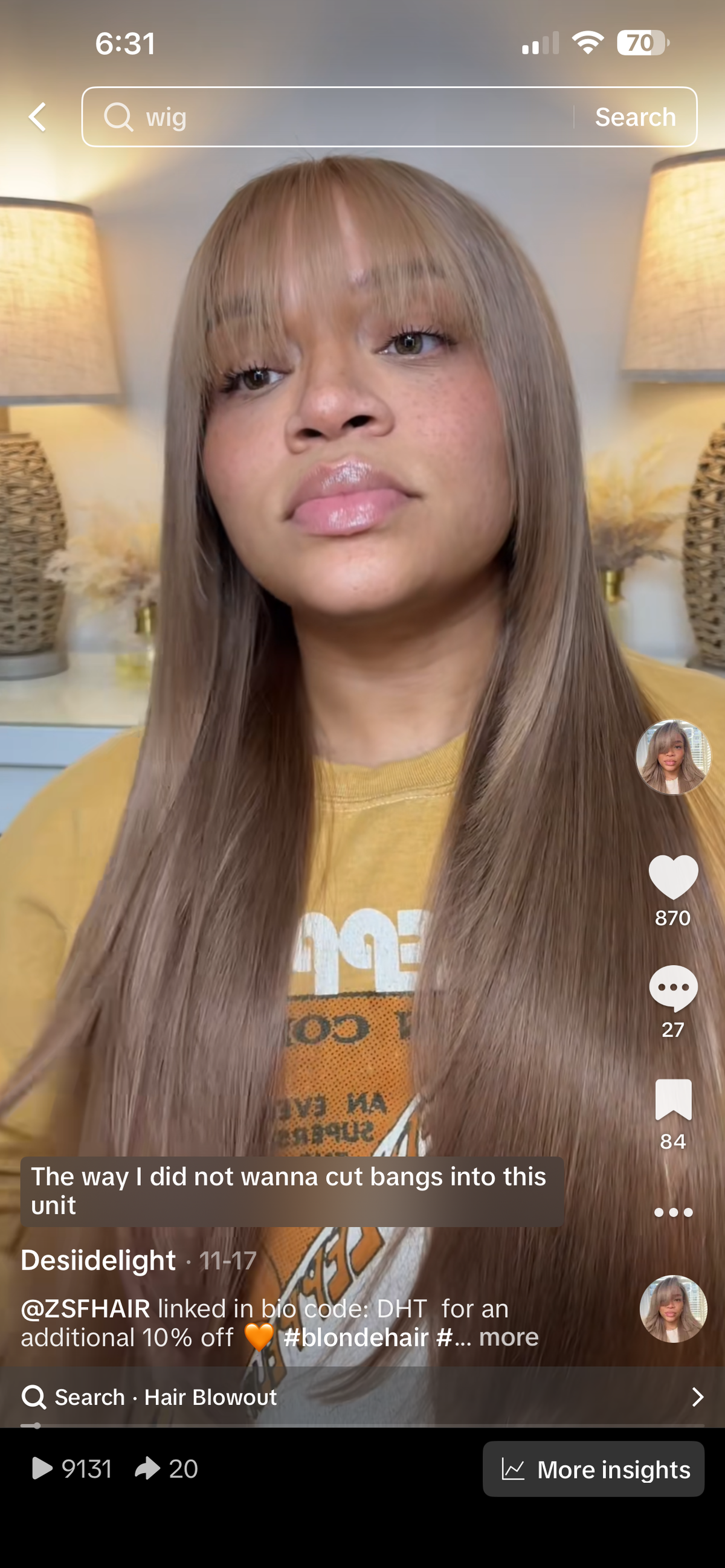Open the comments with 27 replies
Image resolution: width=725 pixels, height=1568 pixels.
672,988
